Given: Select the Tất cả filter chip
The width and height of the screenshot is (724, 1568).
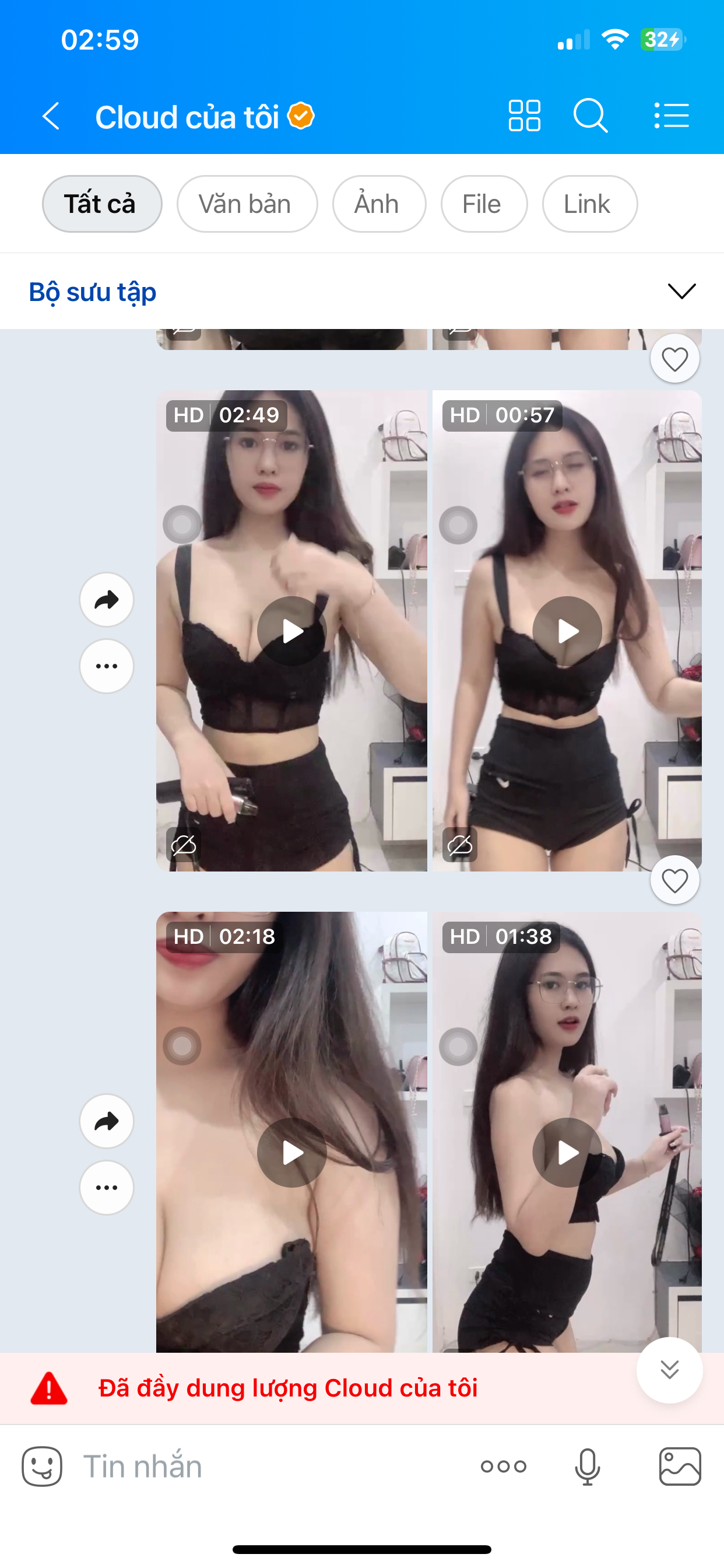Looking at the screenshot, I should coord(101,204).
